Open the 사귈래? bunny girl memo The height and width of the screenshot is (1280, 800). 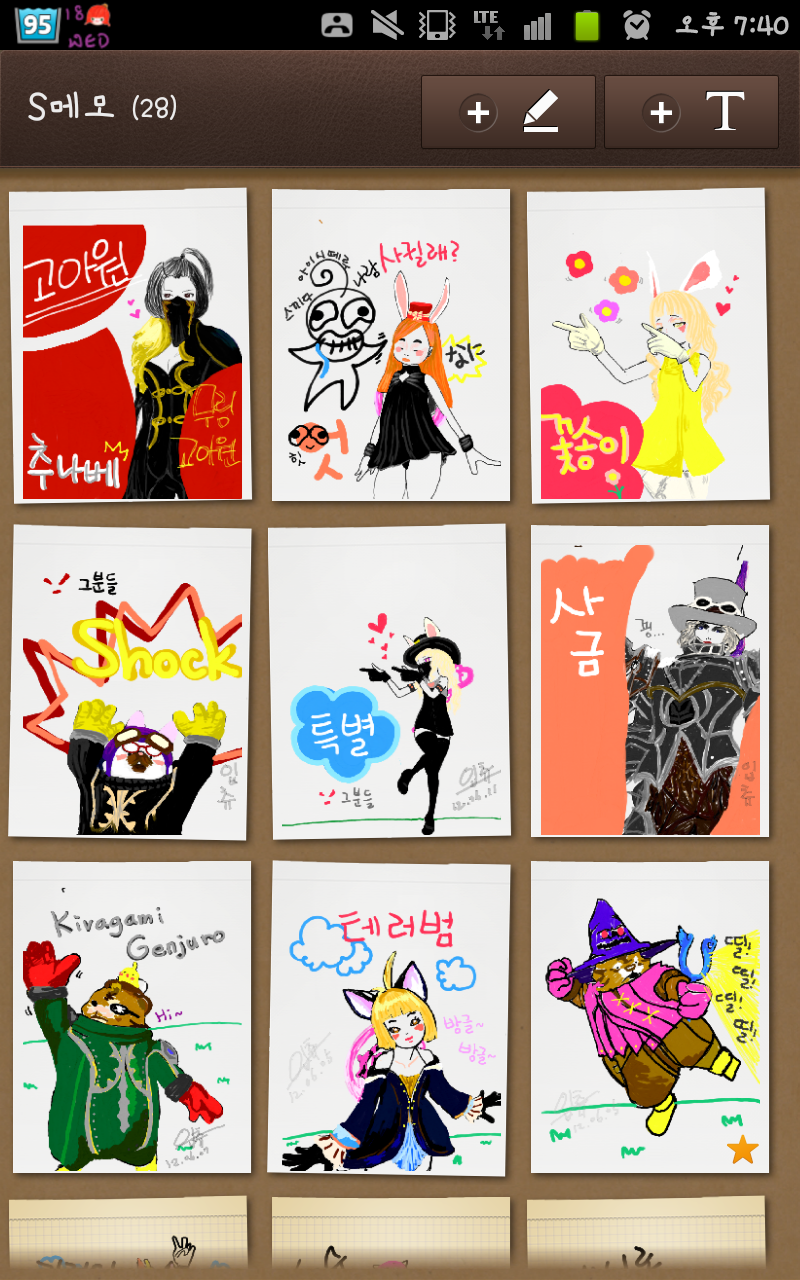point(390,346)
